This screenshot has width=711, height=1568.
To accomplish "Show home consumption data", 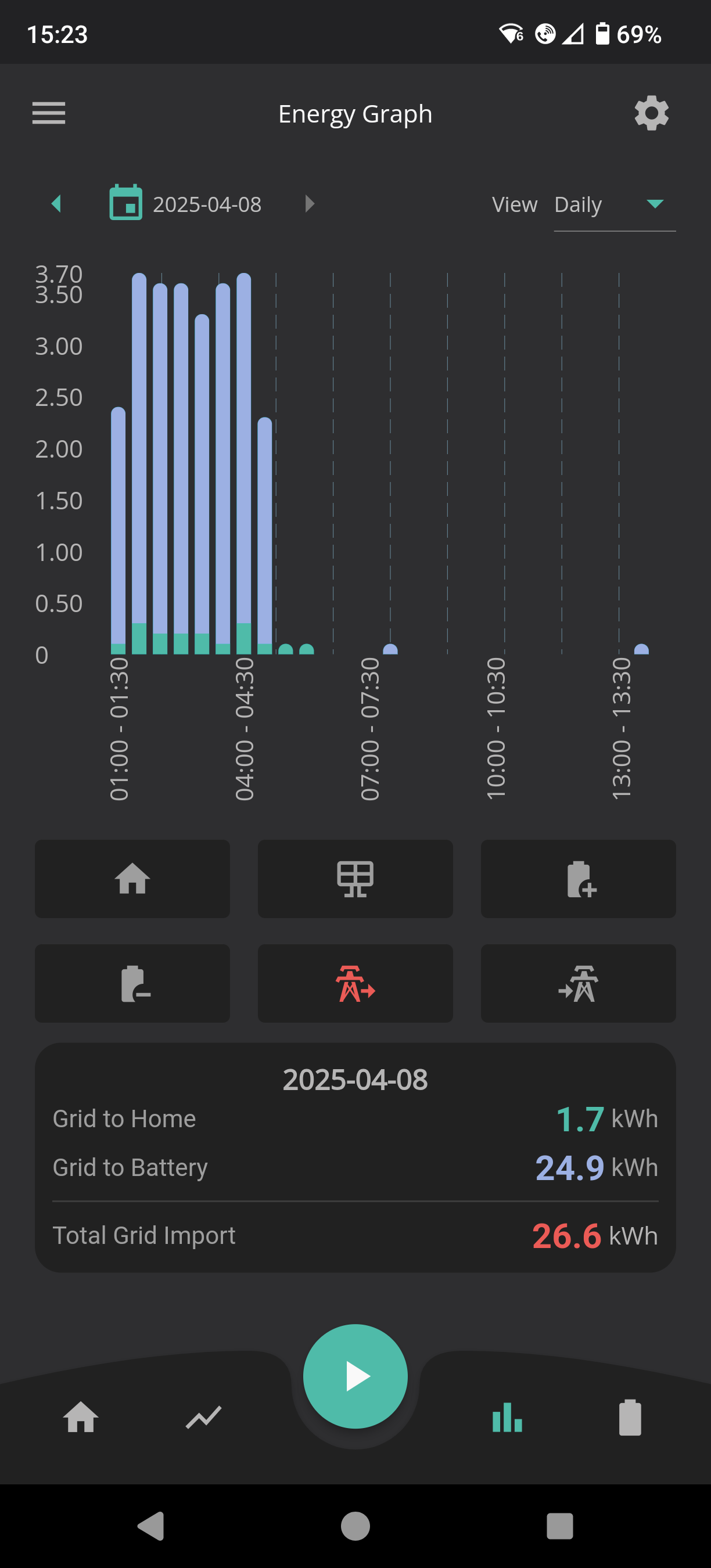I will tap(132, 878).
